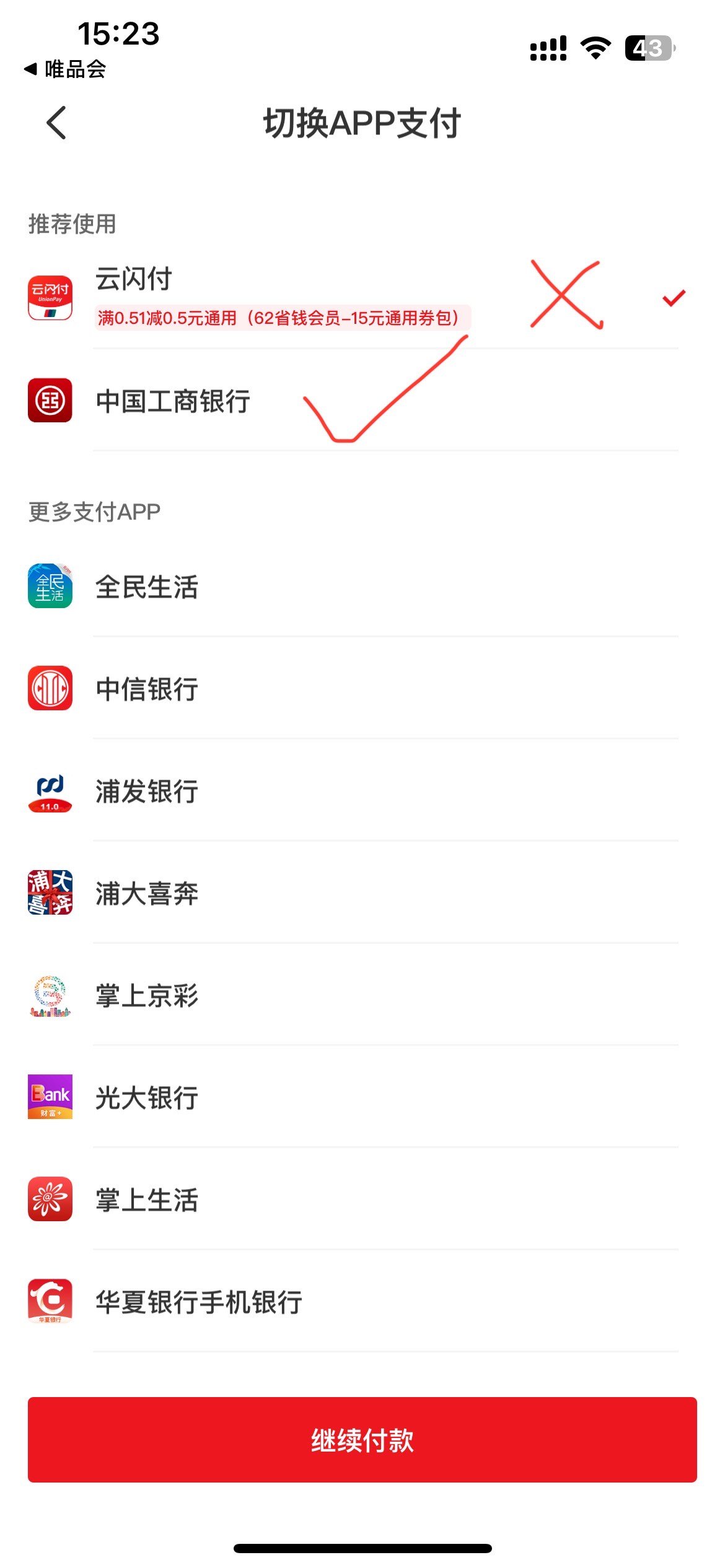This screenshot has width=725, height=1568.
Task: Select 云闪付 as payment app
Action: tap(362, 298)
